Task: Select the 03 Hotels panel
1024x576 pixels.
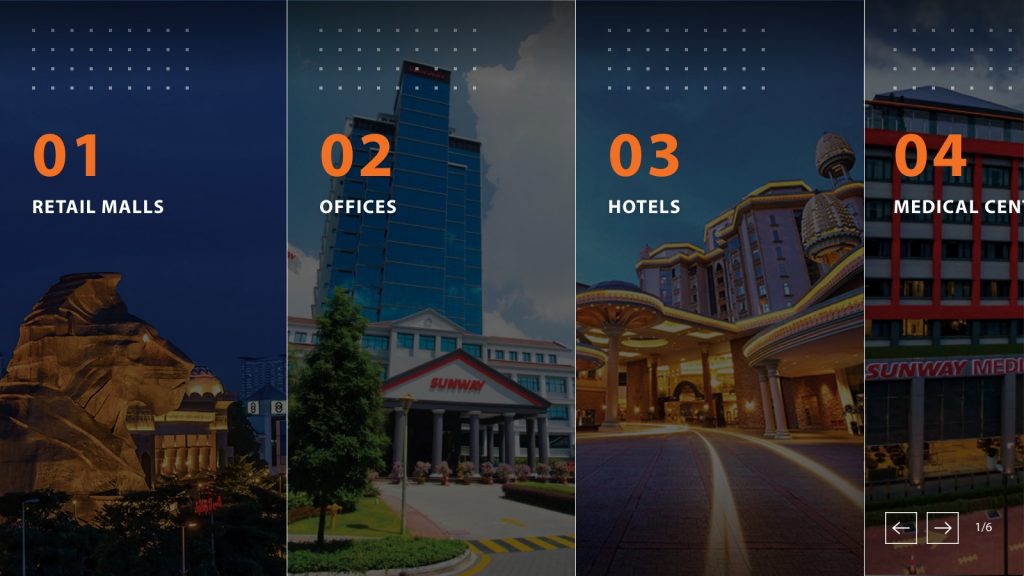Action: click(x=644, y=207)
